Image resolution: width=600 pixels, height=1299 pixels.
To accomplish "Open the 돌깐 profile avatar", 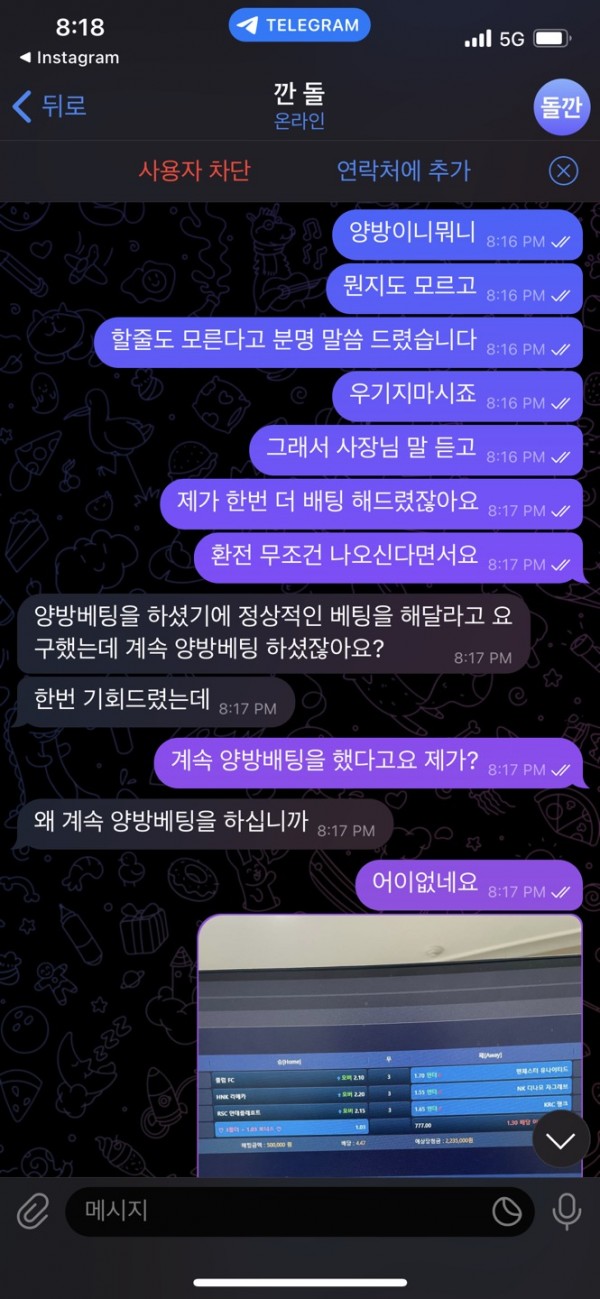I will pyautogui.click(x=561, y=107).
